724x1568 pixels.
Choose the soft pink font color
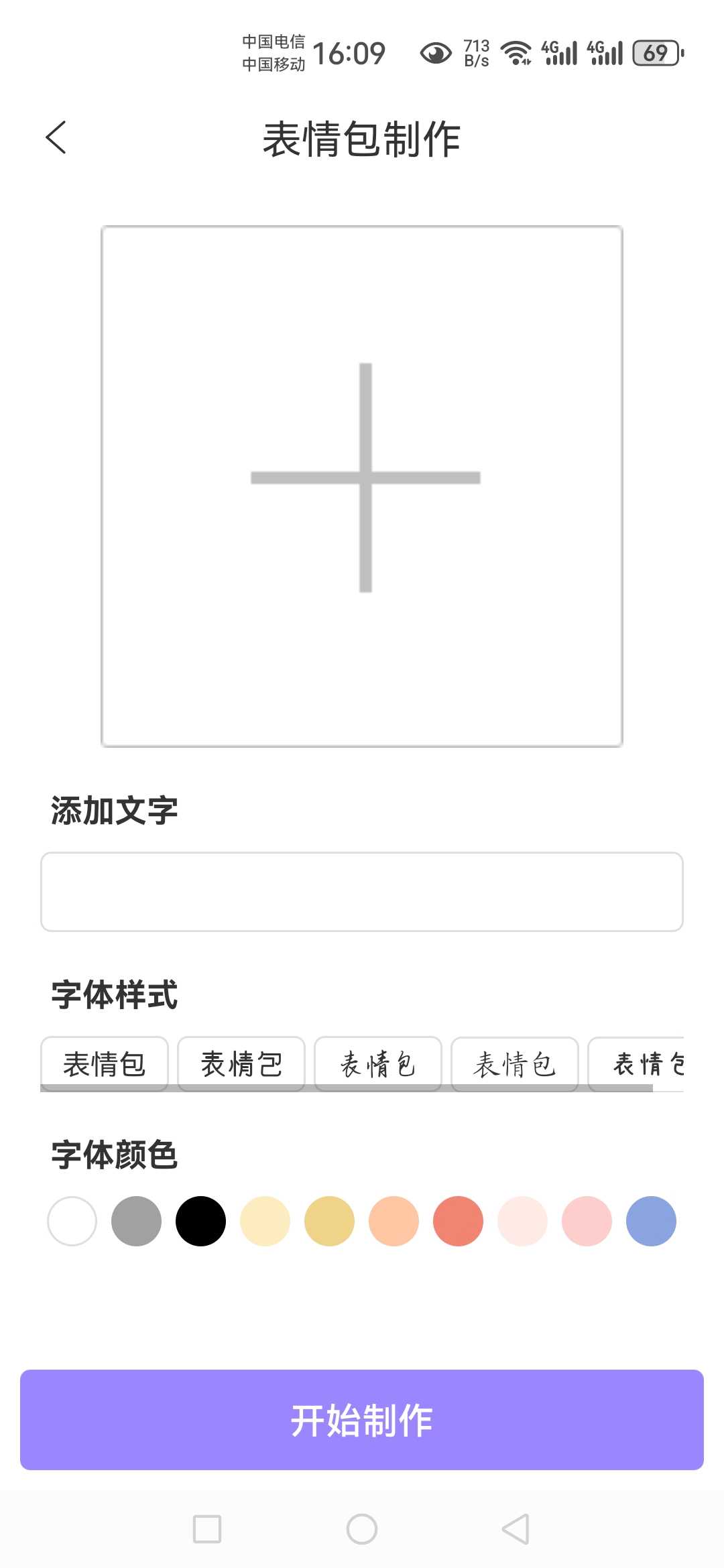[587, 1221]
